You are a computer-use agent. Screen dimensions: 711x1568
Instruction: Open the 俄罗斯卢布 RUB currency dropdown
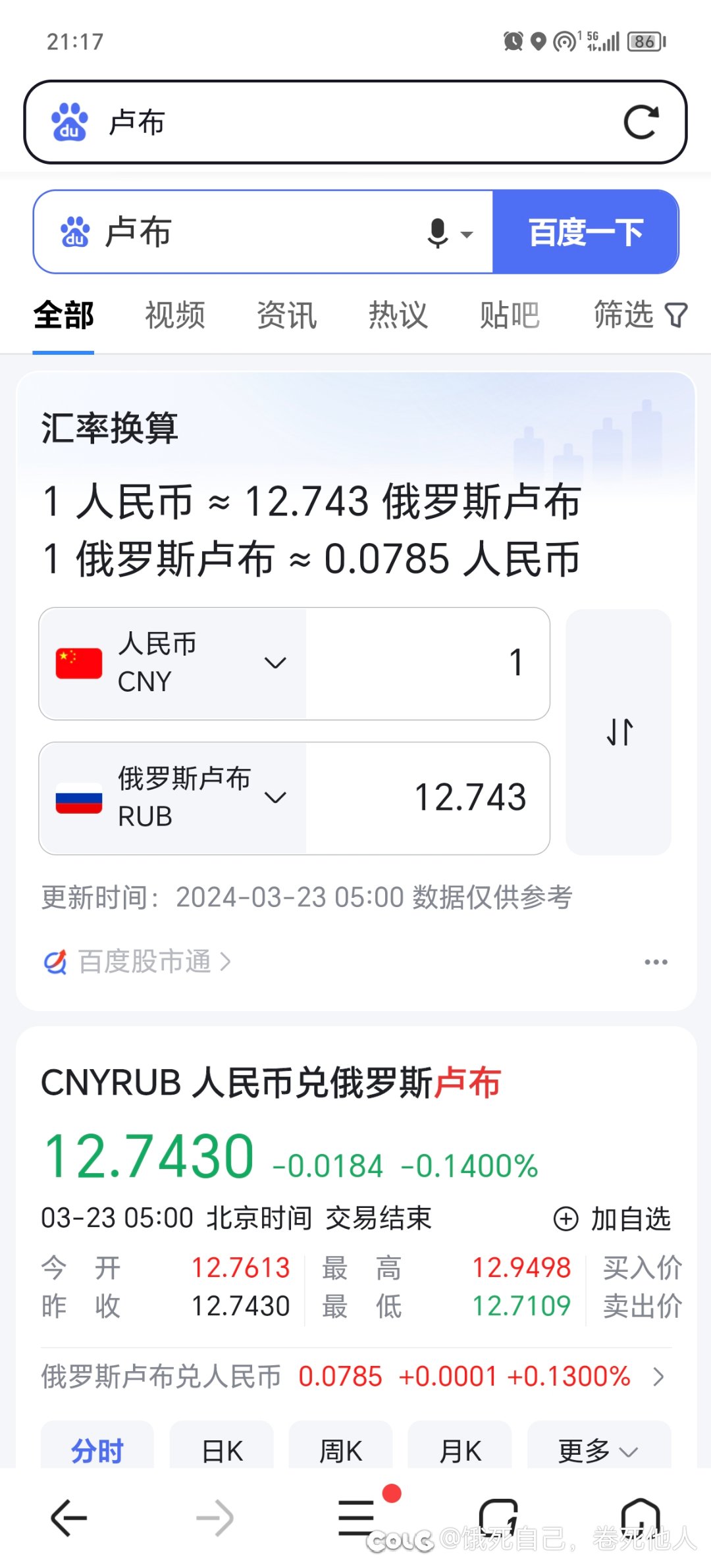click(x=173, y=798)
